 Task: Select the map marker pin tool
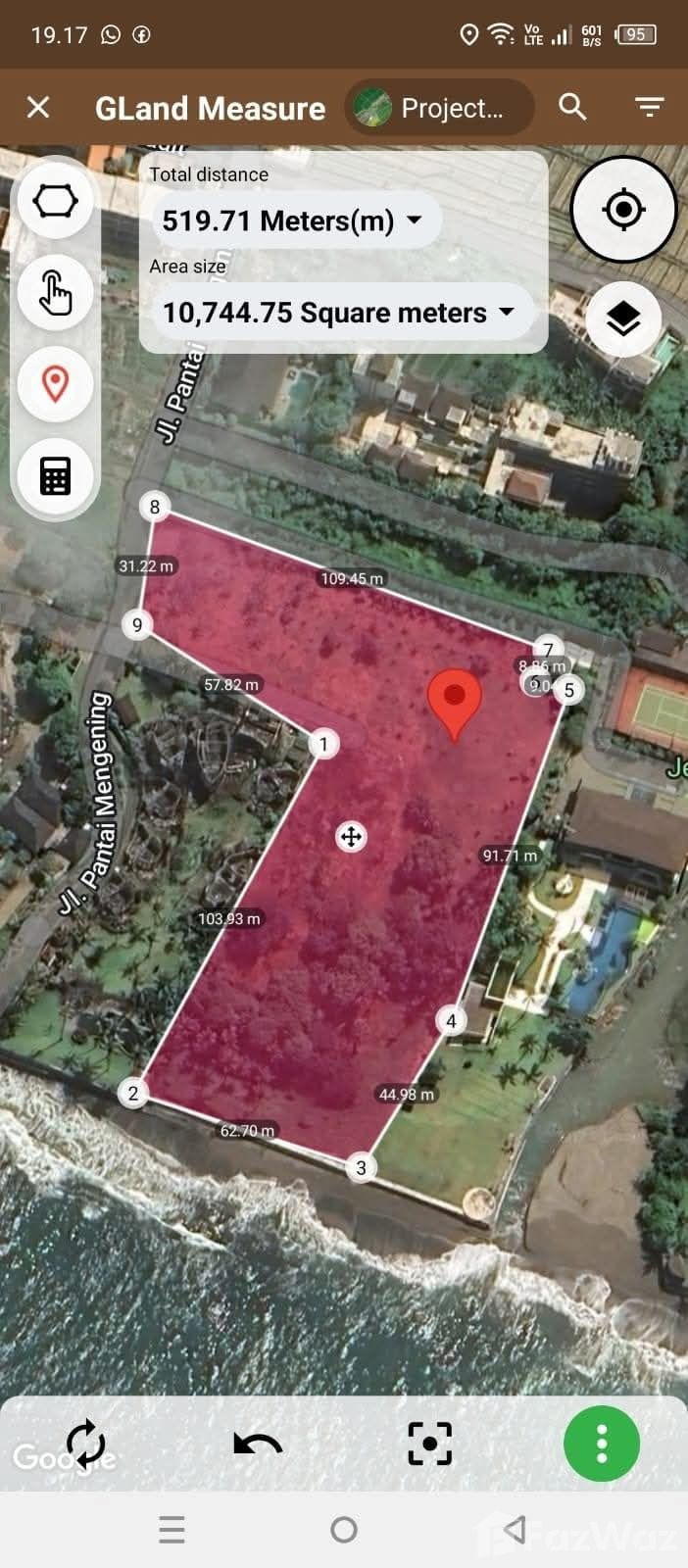[55, 383]
